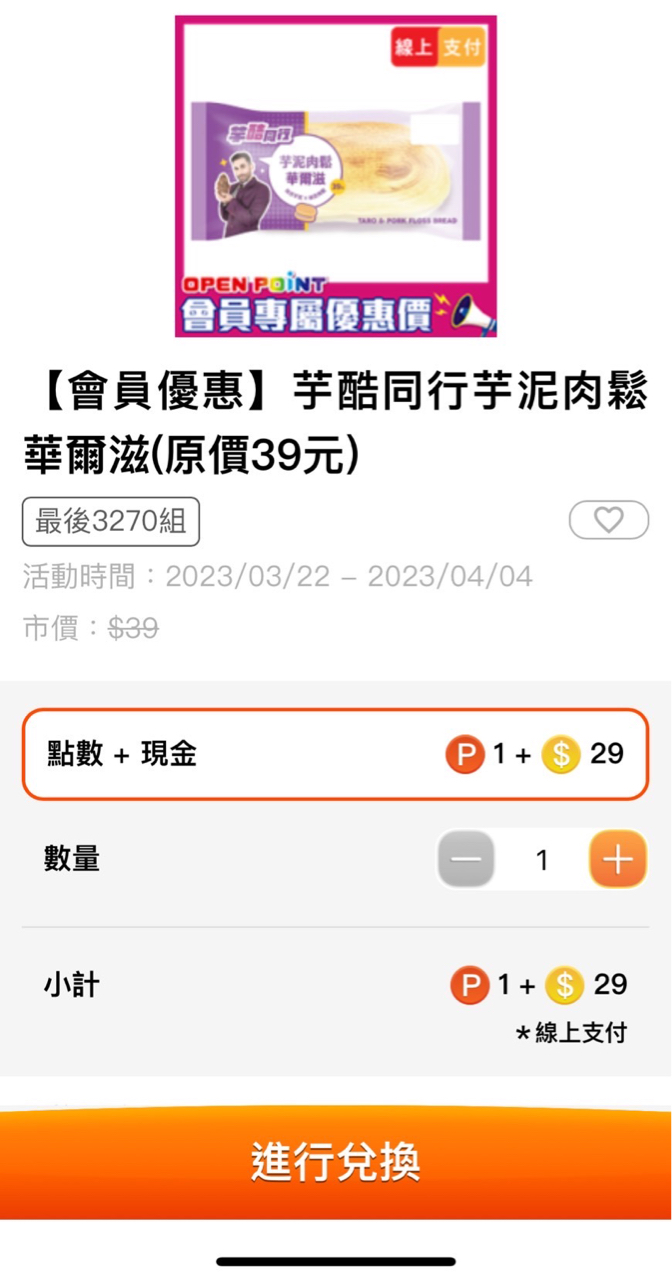Increase quantity with the plus button

pyautogui.click(x=617, y=860)
